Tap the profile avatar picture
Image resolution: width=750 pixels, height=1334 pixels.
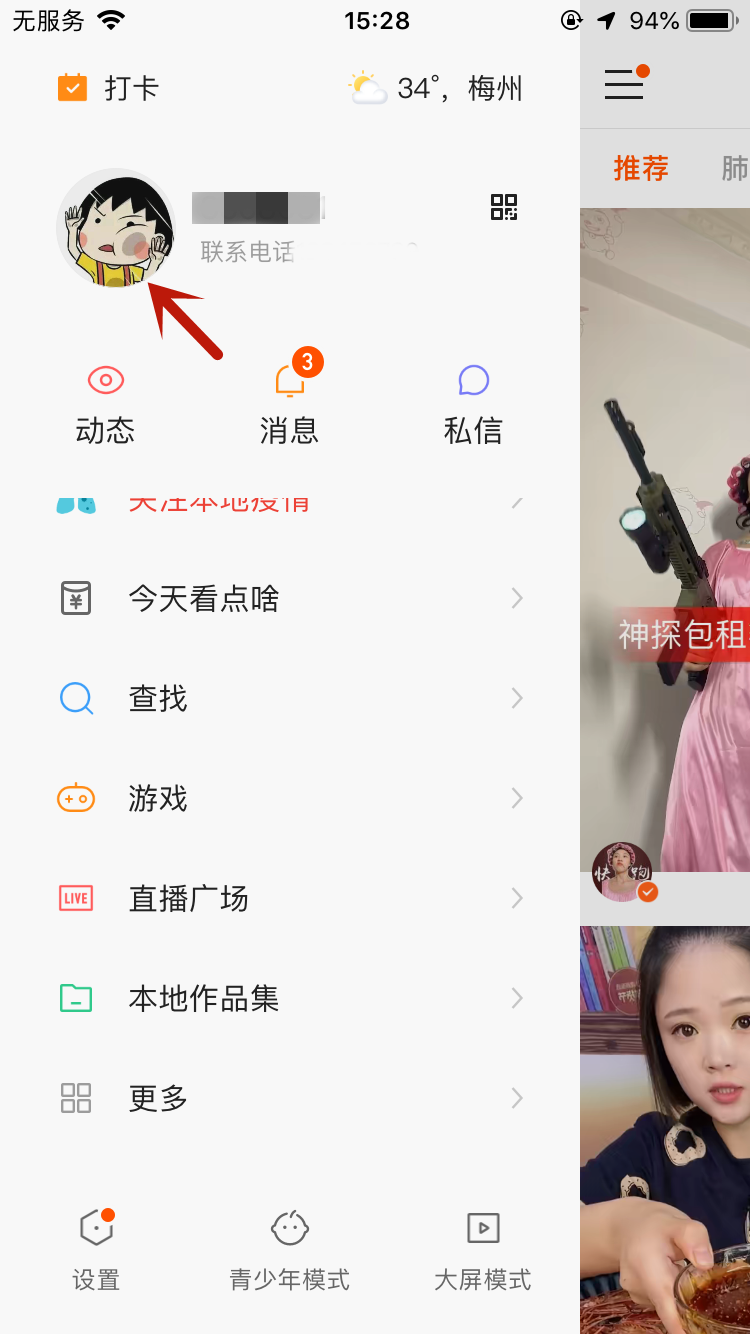click(x=116, y=229)
